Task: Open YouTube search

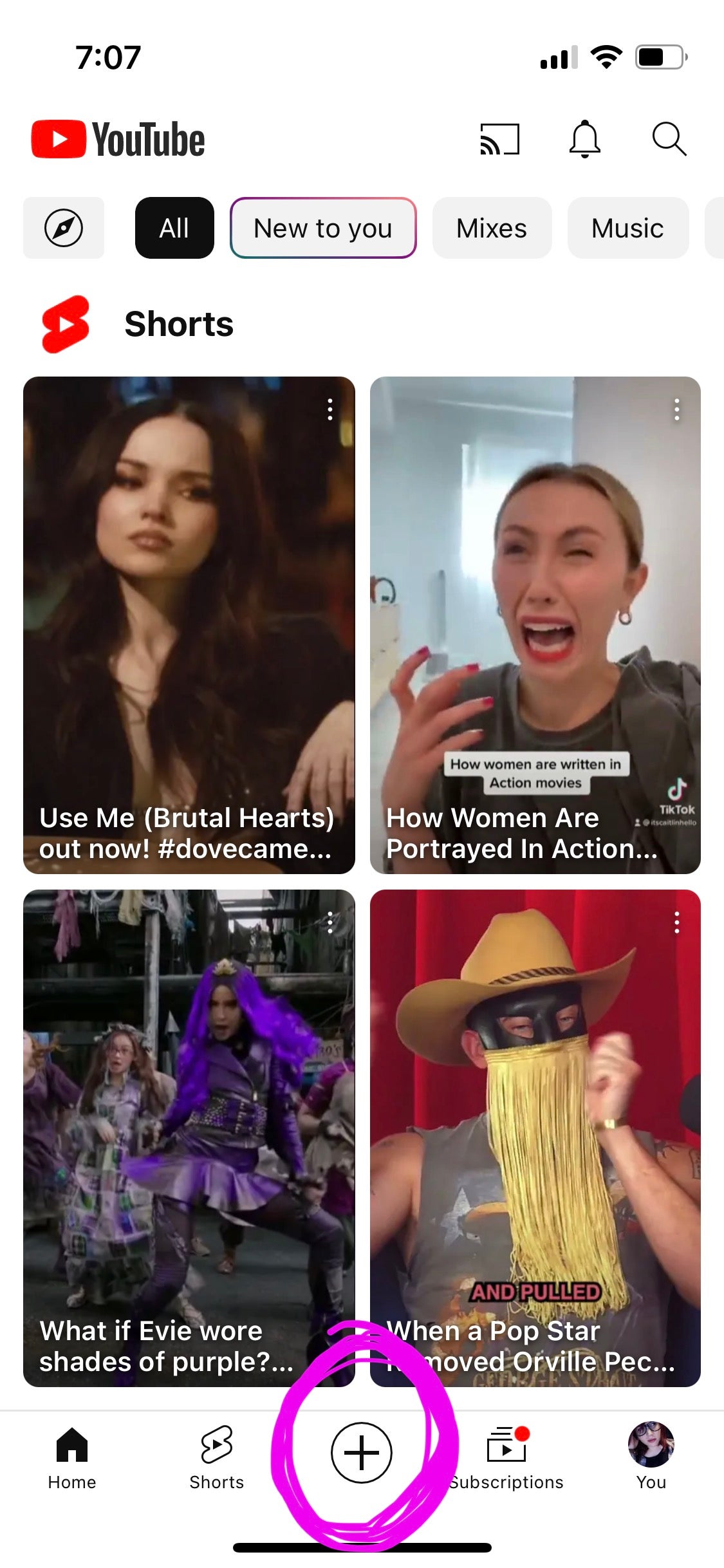Action: (669, 139)
